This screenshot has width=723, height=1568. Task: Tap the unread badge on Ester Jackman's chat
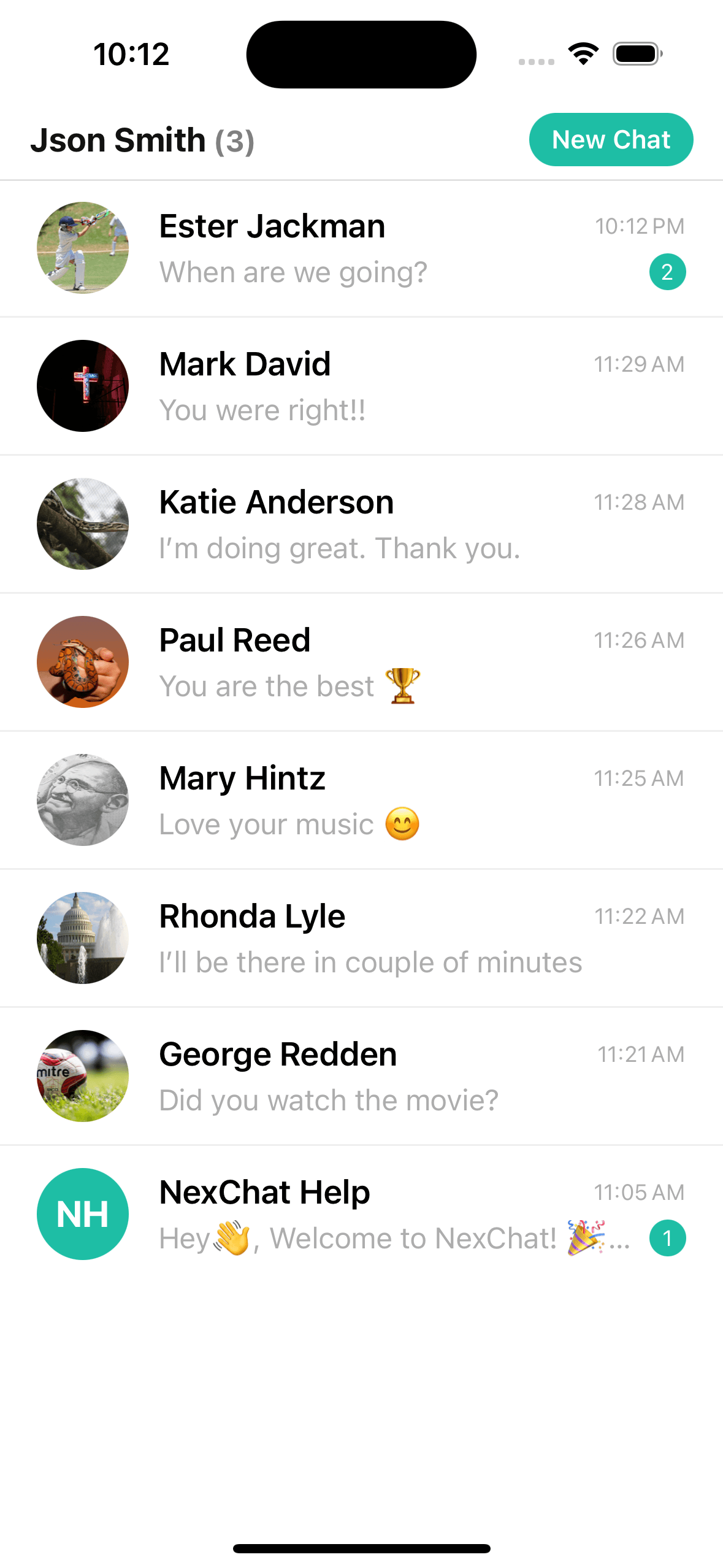point(668,271)
